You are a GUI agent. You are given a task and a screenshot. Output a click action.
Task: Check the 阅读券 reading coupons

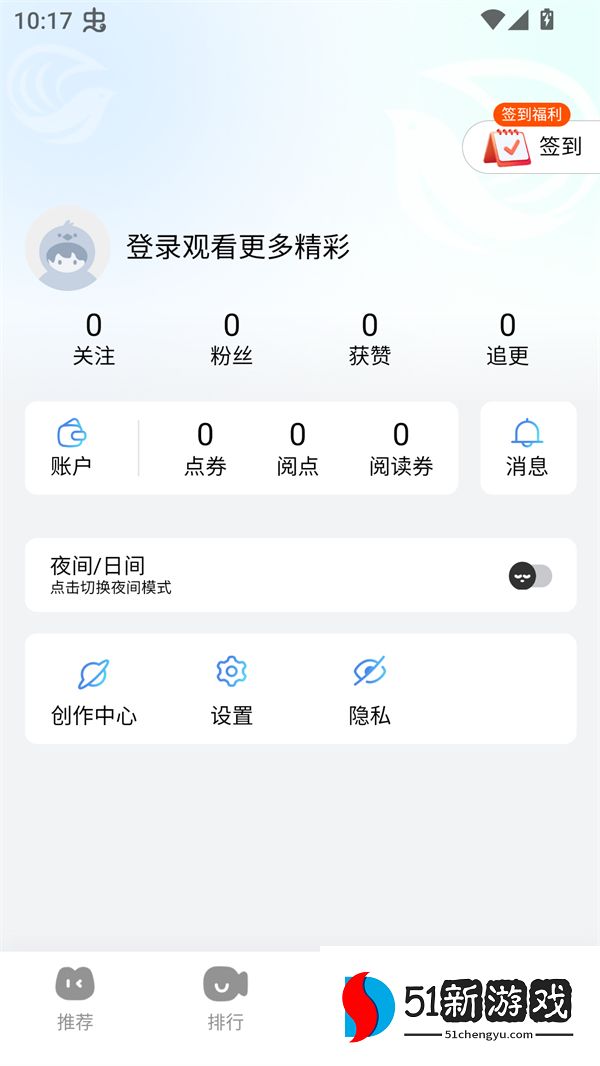(x=401, y=448)
